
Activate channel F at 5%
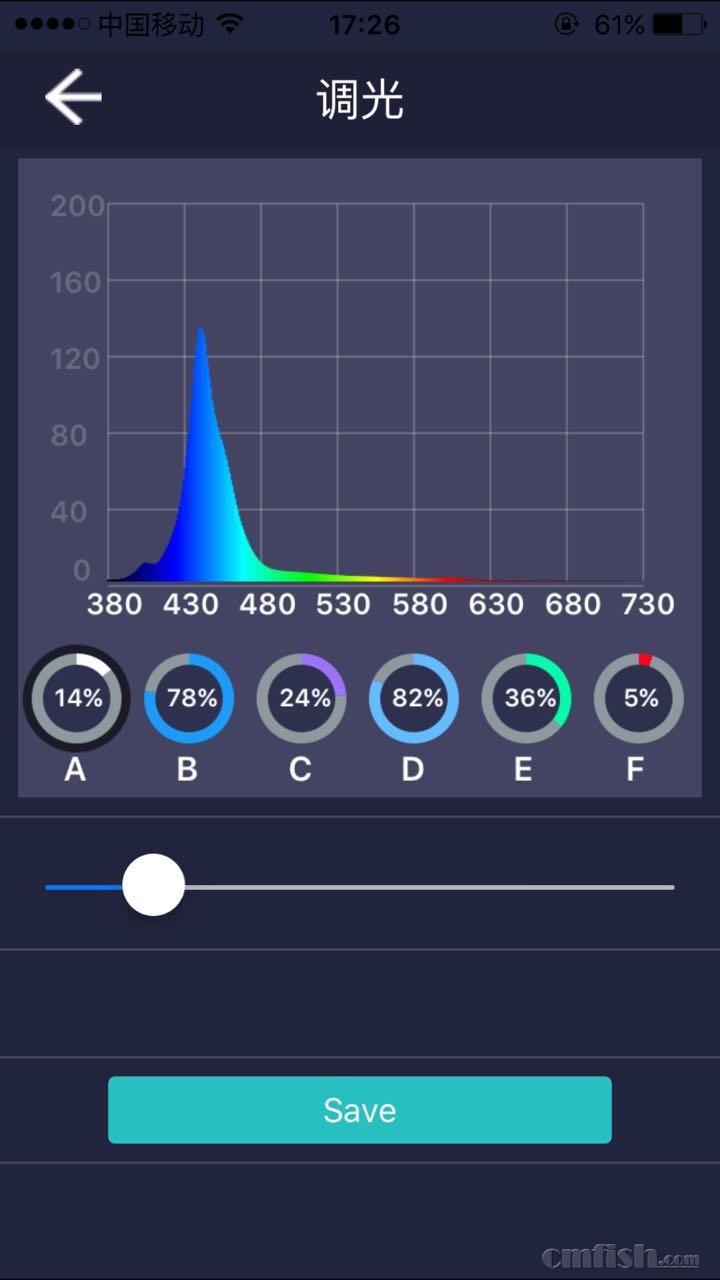[638, 698]
